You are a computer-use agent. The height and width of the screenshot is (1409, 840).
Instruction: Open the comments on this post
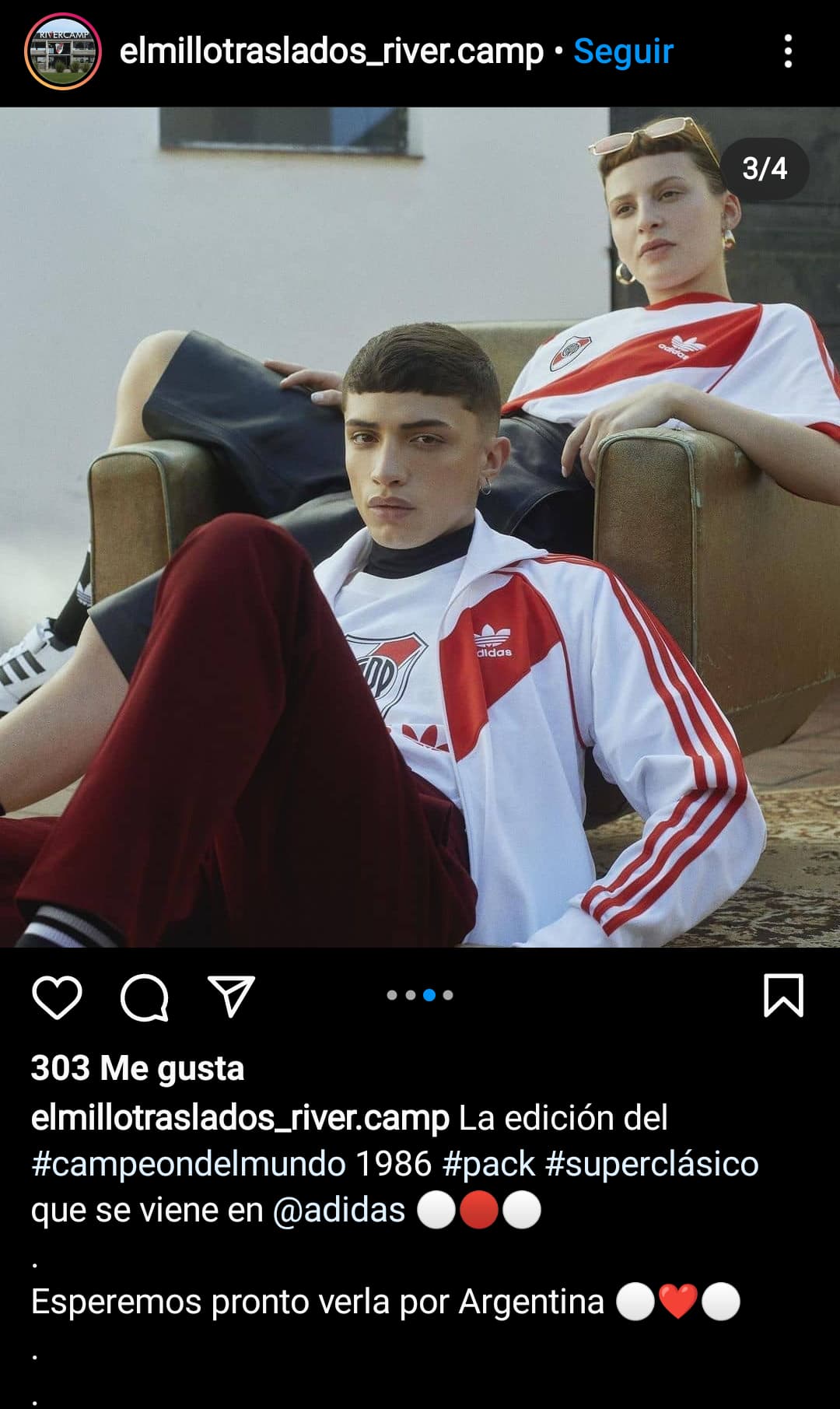[145, 997]
